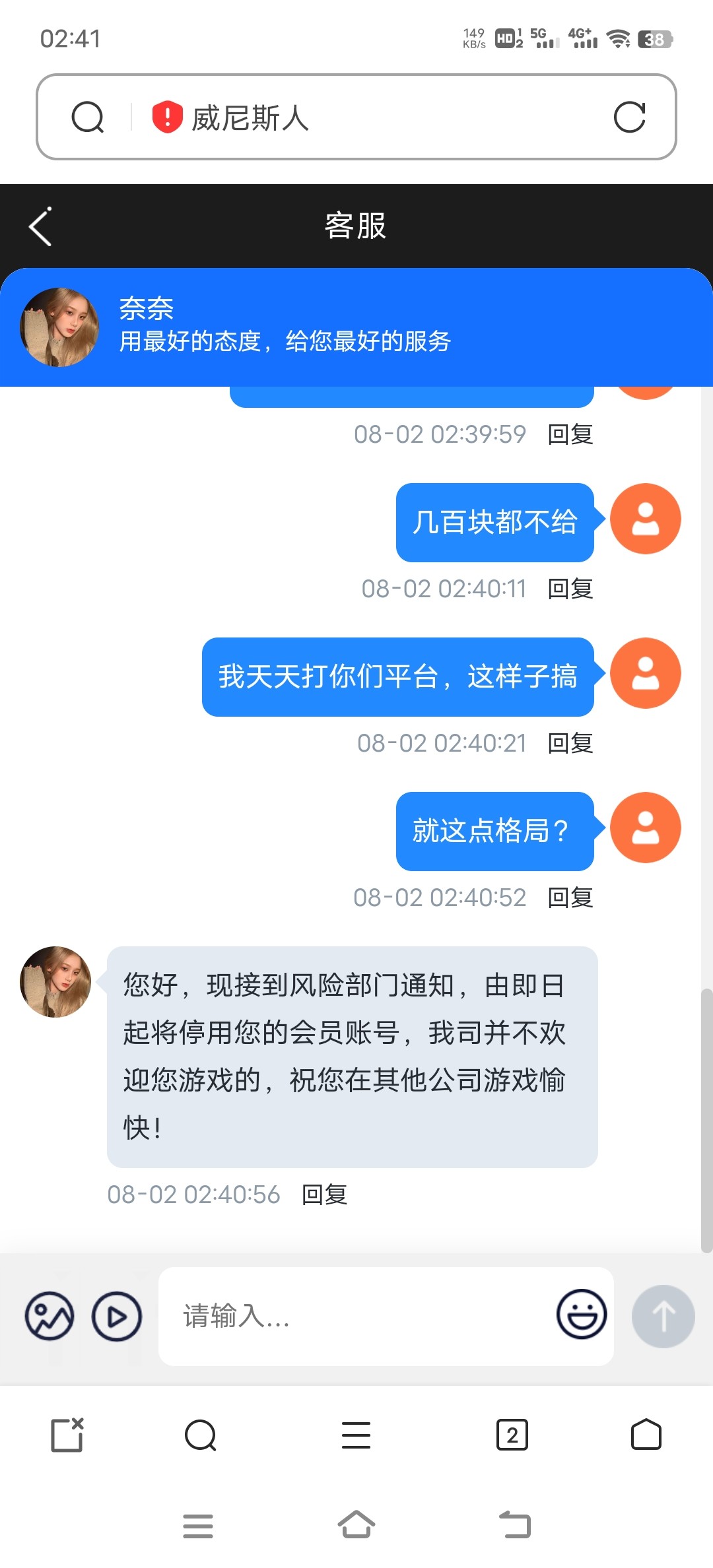Open the browser menu
Image resolution: width=713 pixels, height=1568 pixels.
click(356, 1435)
